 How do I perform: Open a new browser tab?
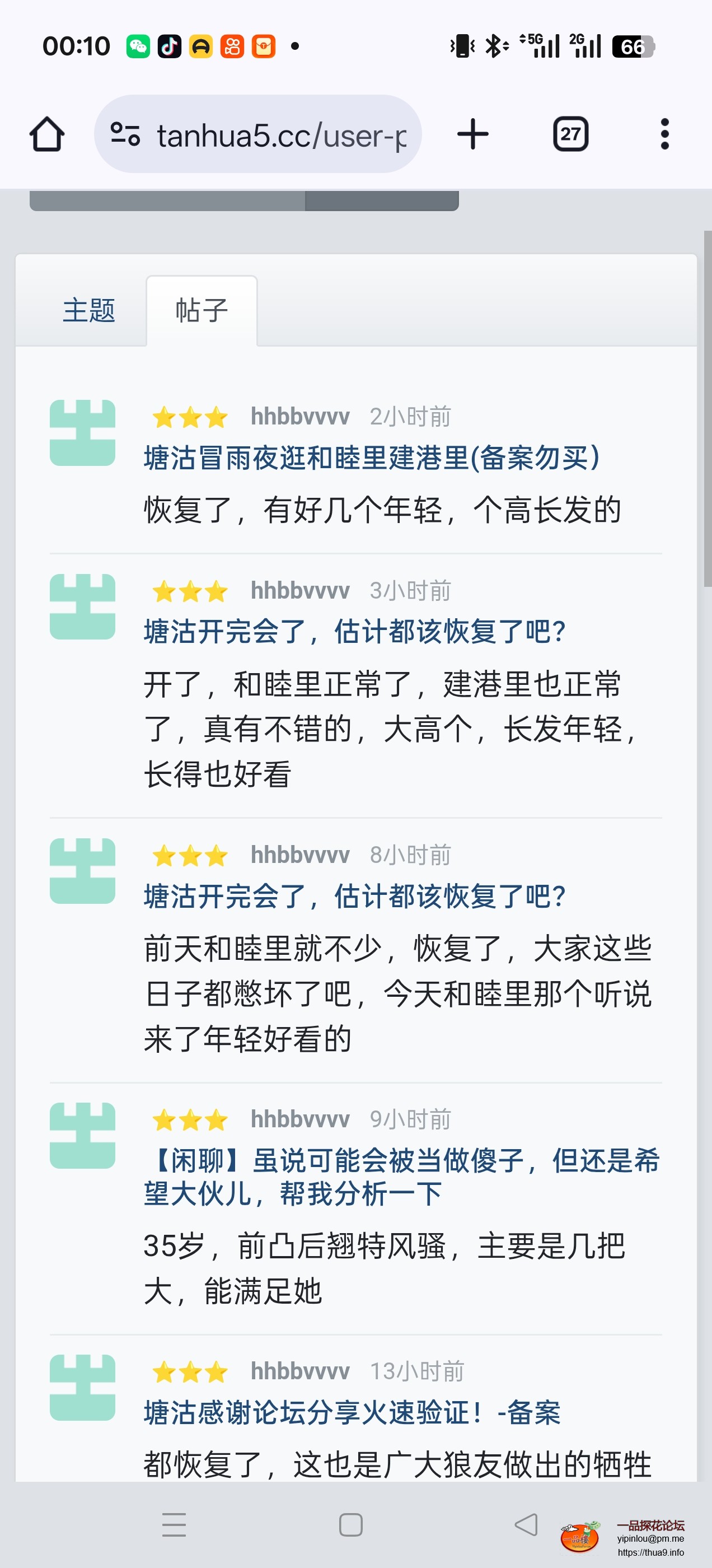473,134
